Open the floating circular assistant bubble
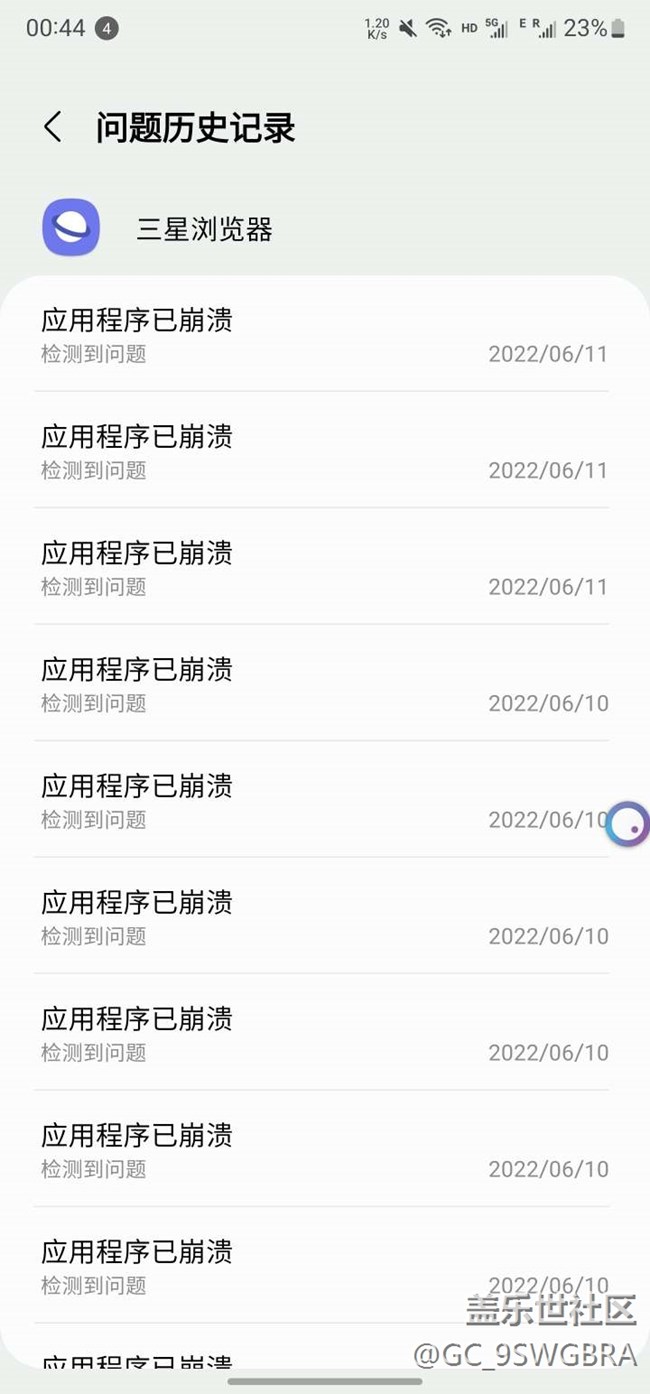The image size is (650, 1394). point(629,825)
